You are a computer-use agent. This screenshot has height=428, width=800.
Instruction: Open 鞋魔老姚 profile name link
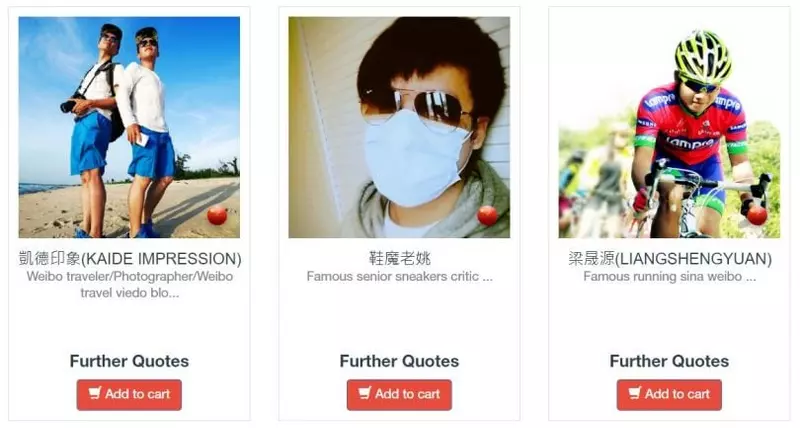399,259
